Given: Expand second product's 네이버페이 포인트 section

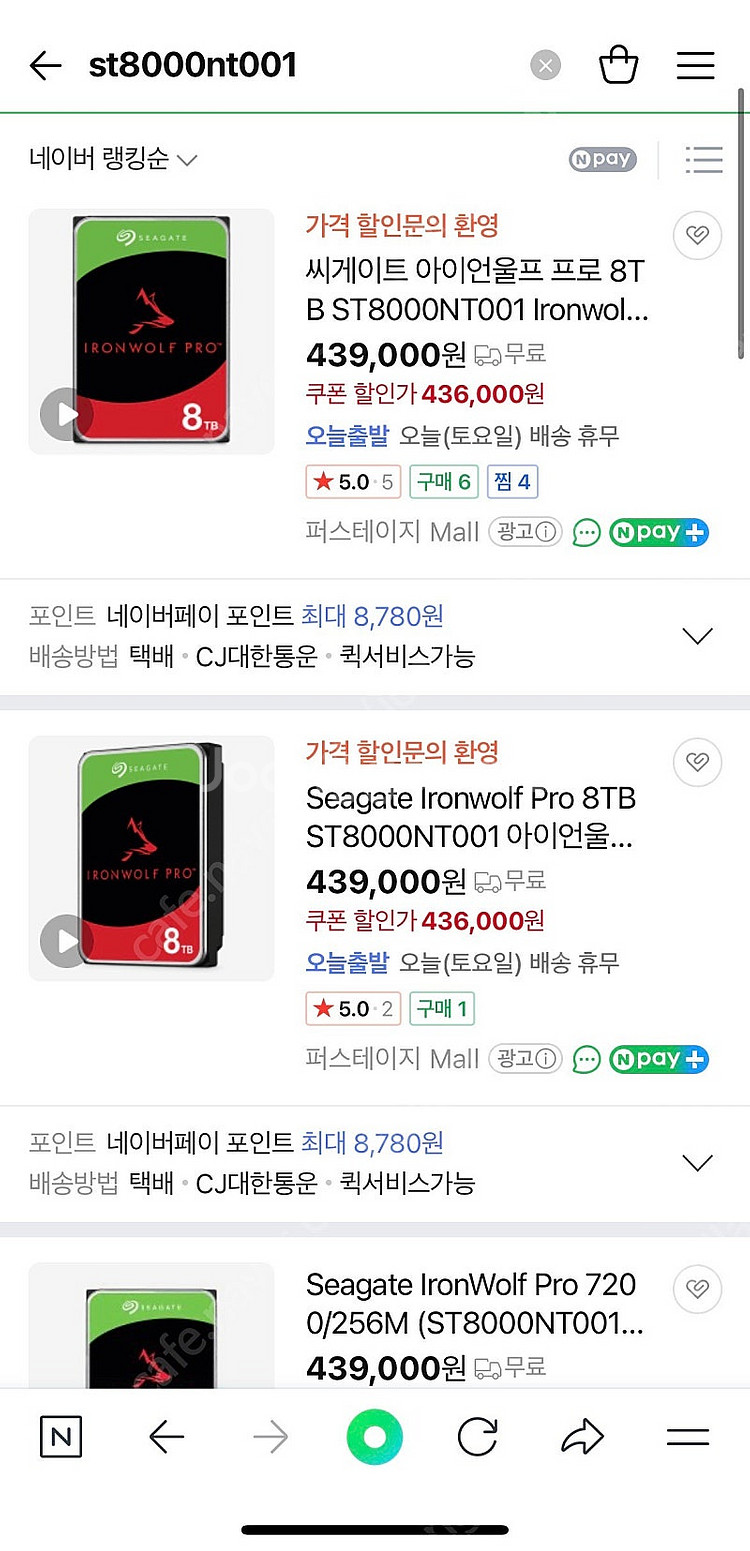Looking at the screenshot, I should 697,1162.
